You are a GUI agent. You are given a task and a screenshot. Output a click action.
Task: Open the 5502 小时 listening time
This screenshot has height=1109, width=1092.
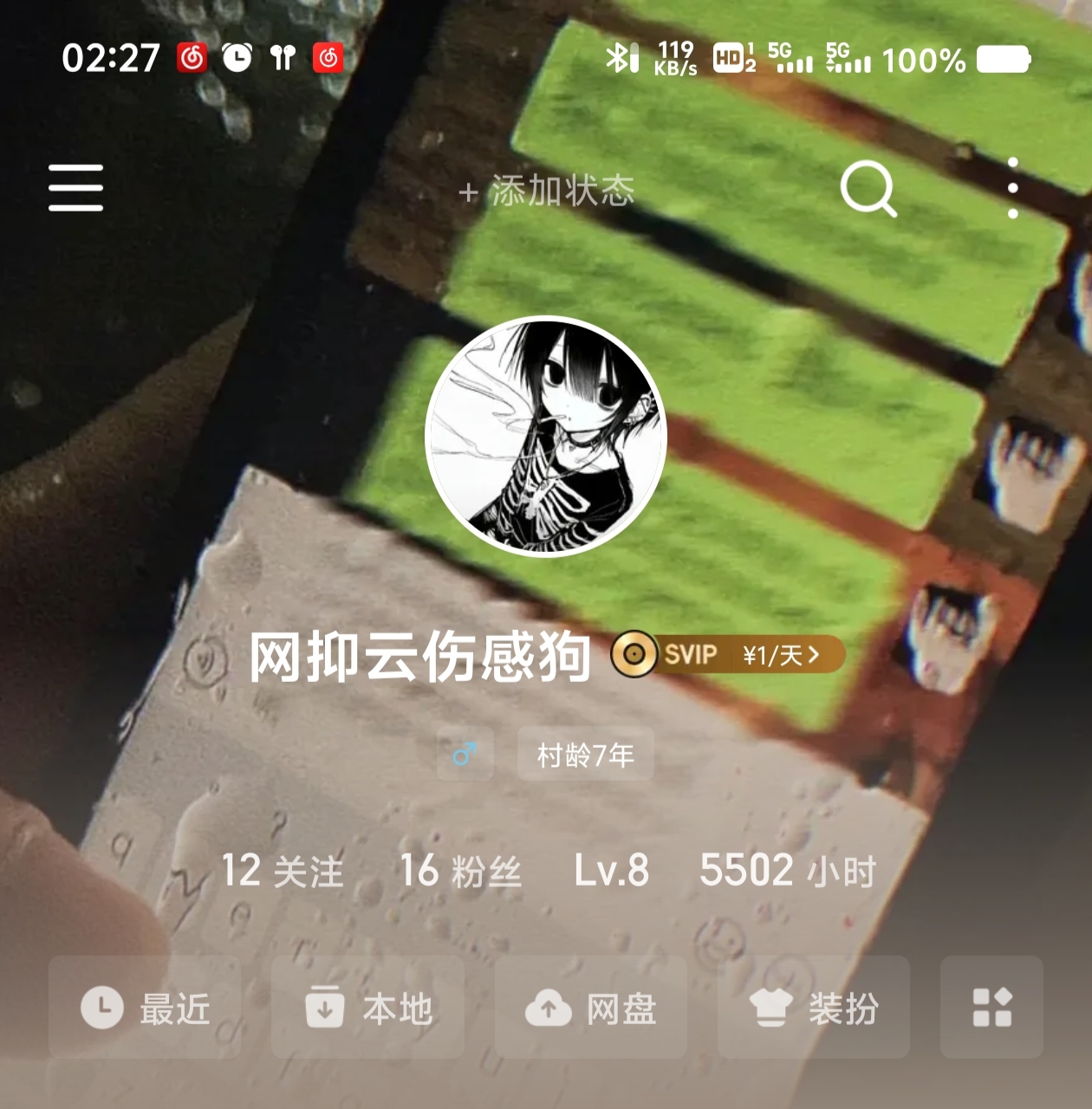click(x=788, y=870)
